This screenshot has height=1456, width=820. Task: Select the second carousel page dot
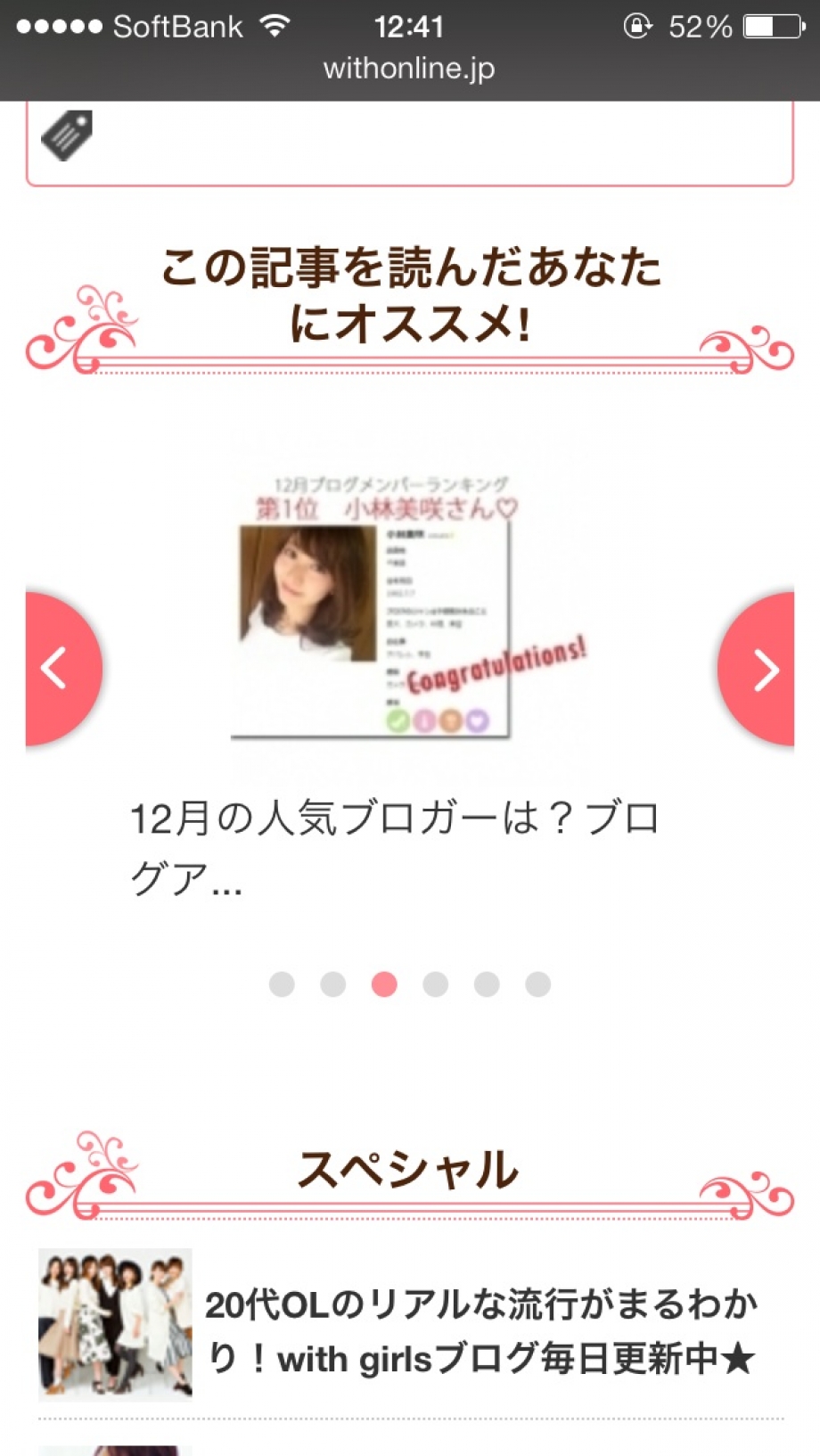click(333, 984)
